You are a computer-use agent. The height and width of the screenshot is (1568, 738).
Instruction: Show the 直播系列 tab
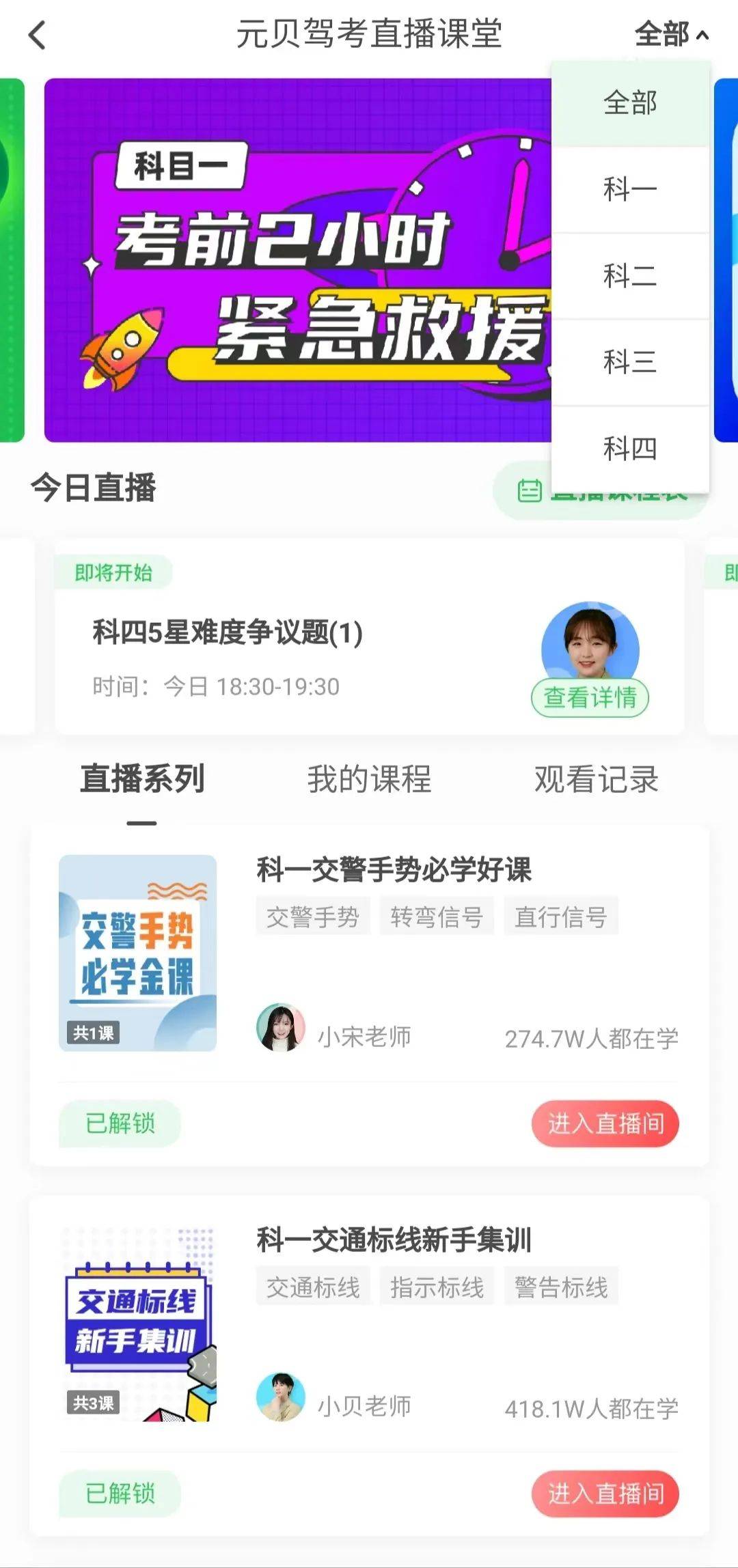[142, 779]
